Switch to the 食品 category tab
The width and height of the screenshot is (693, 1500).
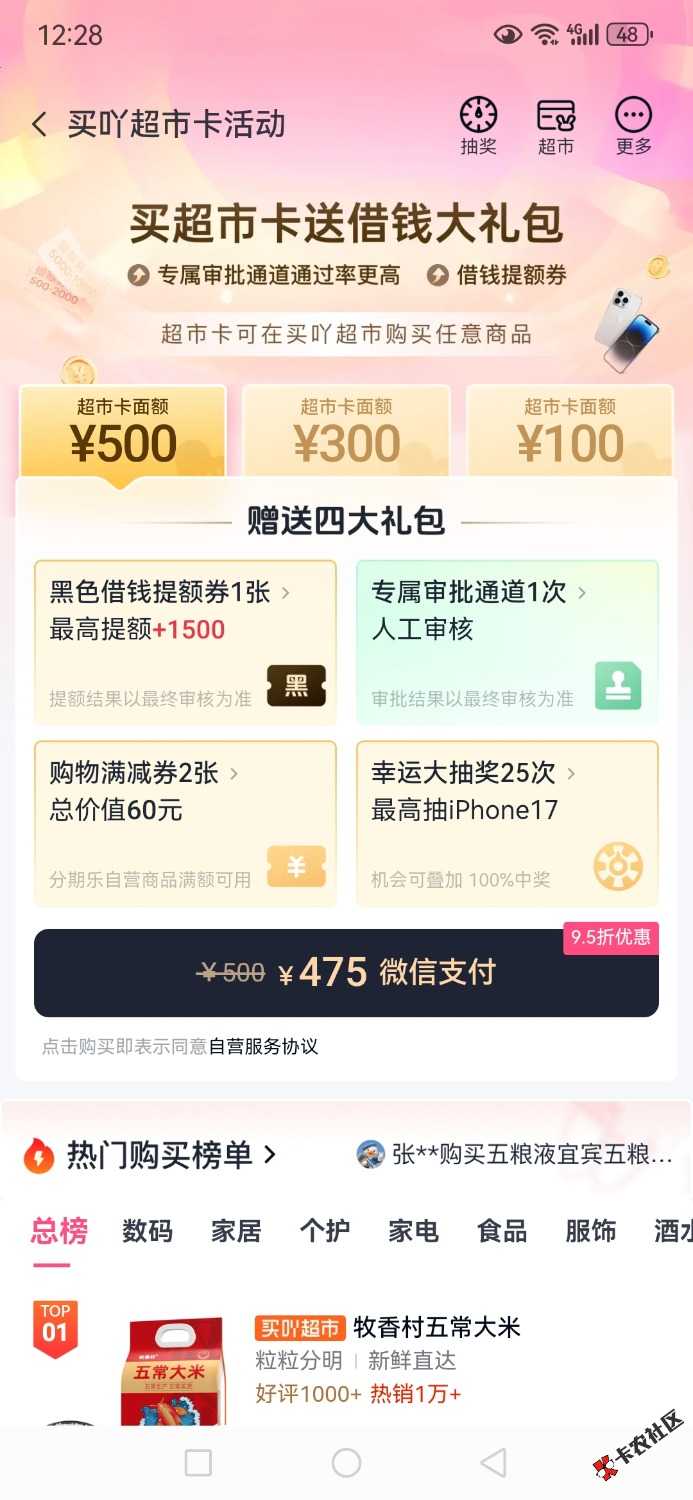[502, 1231]
